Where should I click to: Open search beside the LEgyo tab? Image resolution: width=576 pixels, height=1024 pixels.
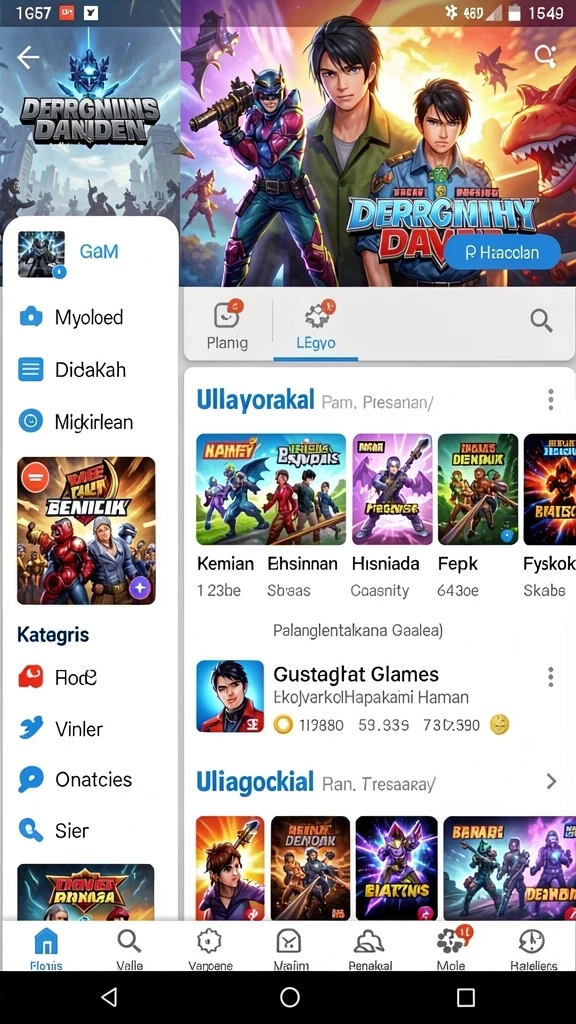(x=541, y=320)
